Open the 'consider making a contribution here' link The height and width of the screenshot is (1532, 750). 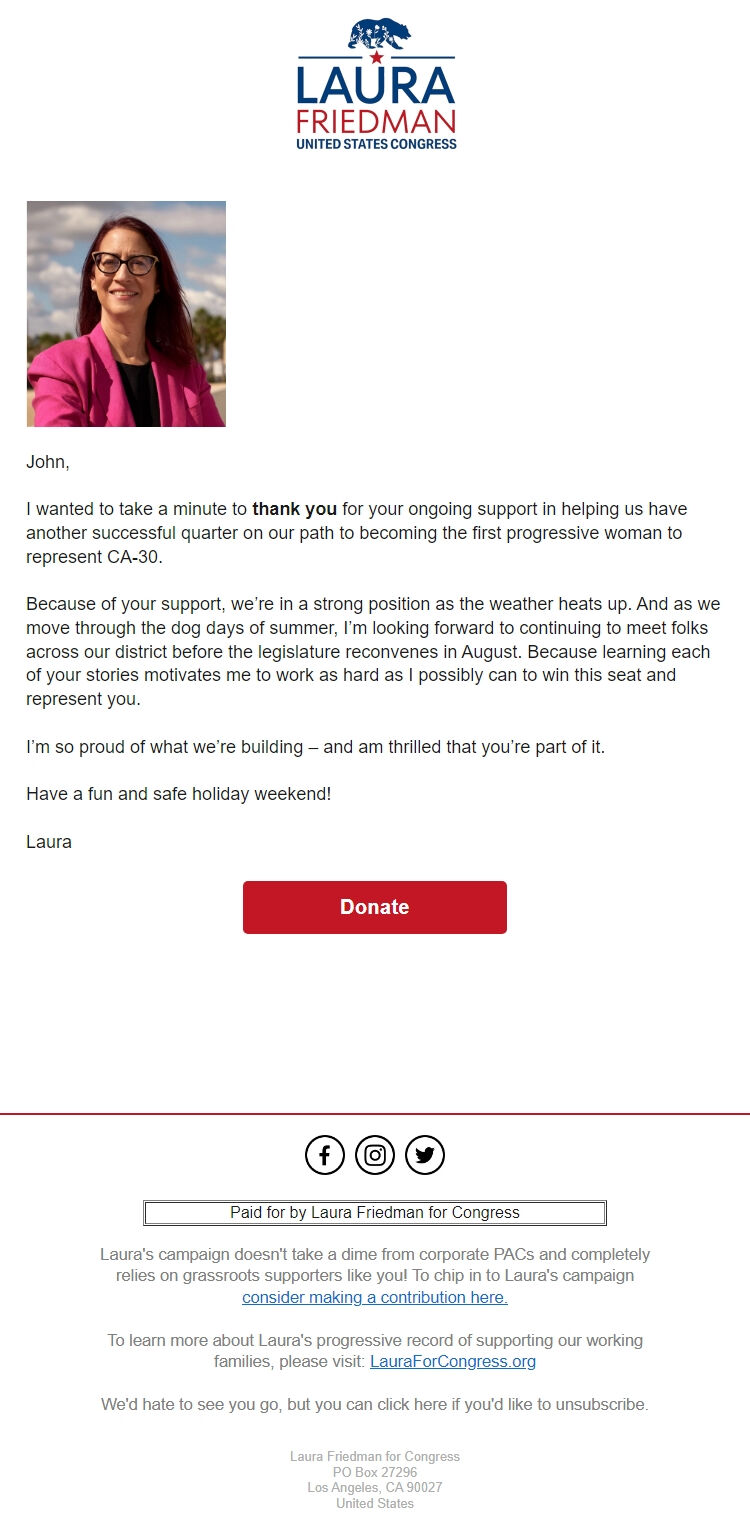(374, 1297)
